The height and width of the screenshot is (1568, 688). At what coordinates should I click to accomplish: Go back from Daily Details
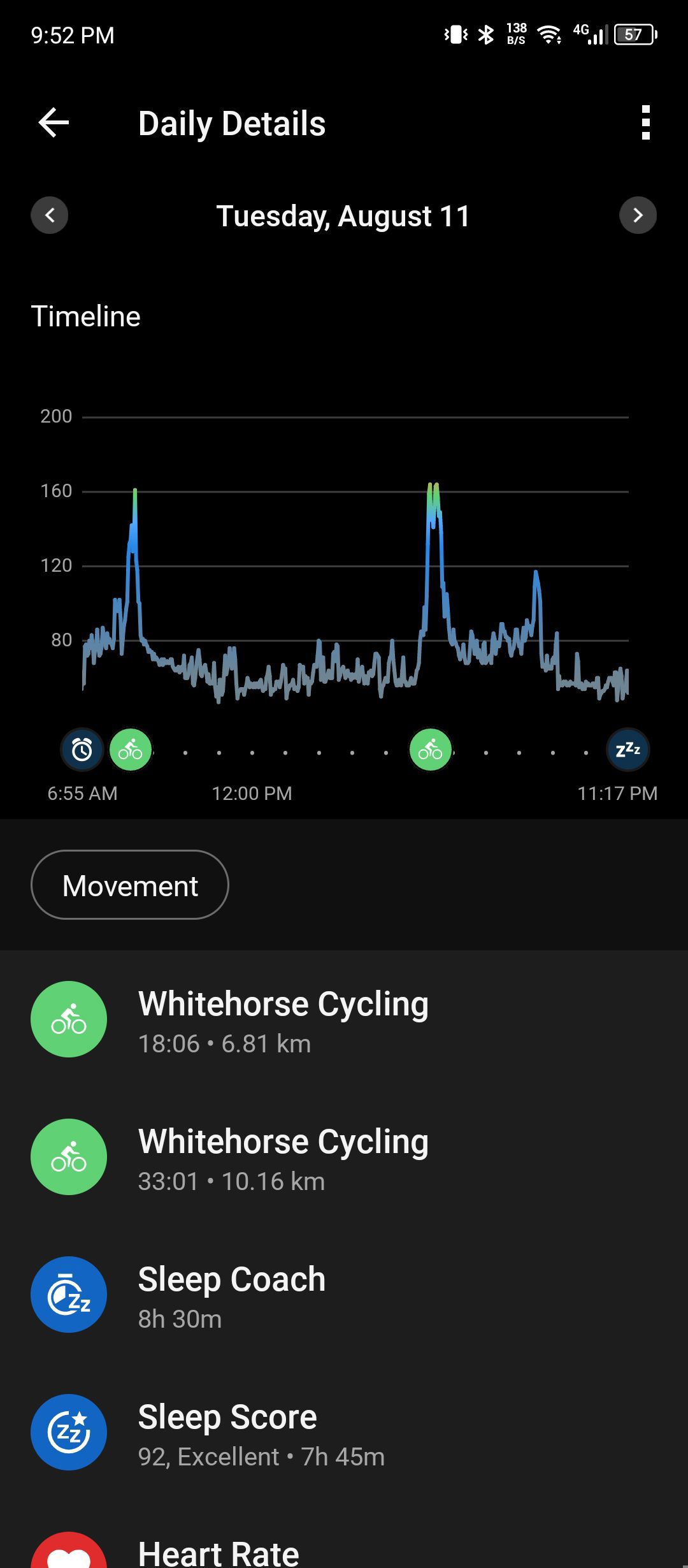point(54,122)
